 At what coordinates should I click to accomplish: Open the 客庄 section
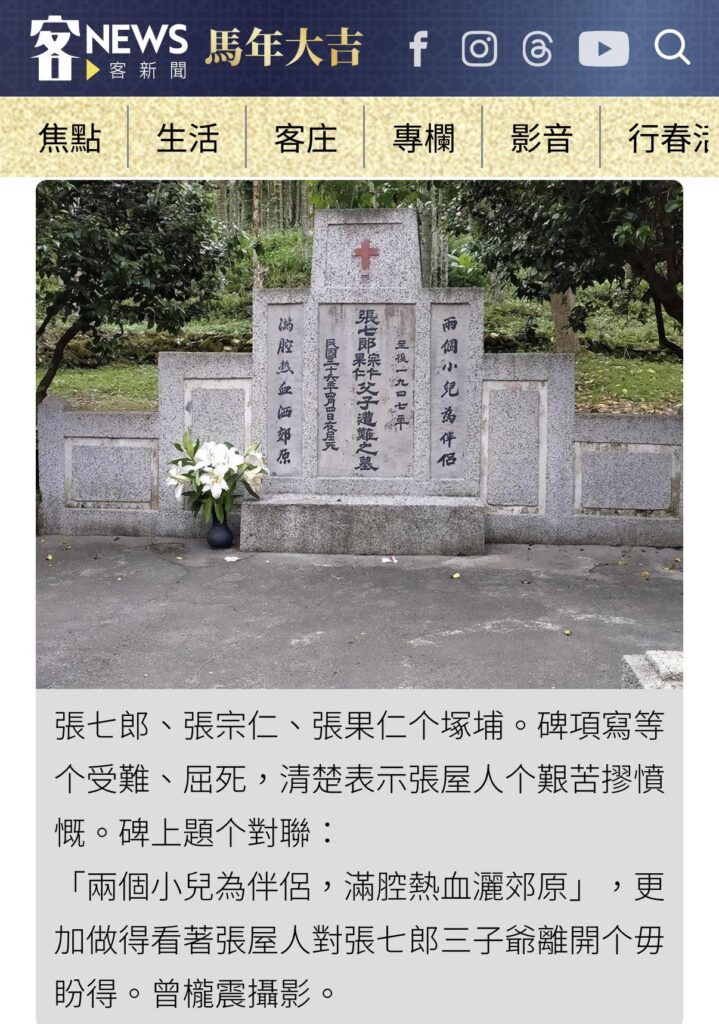click(x=306, y=138)
